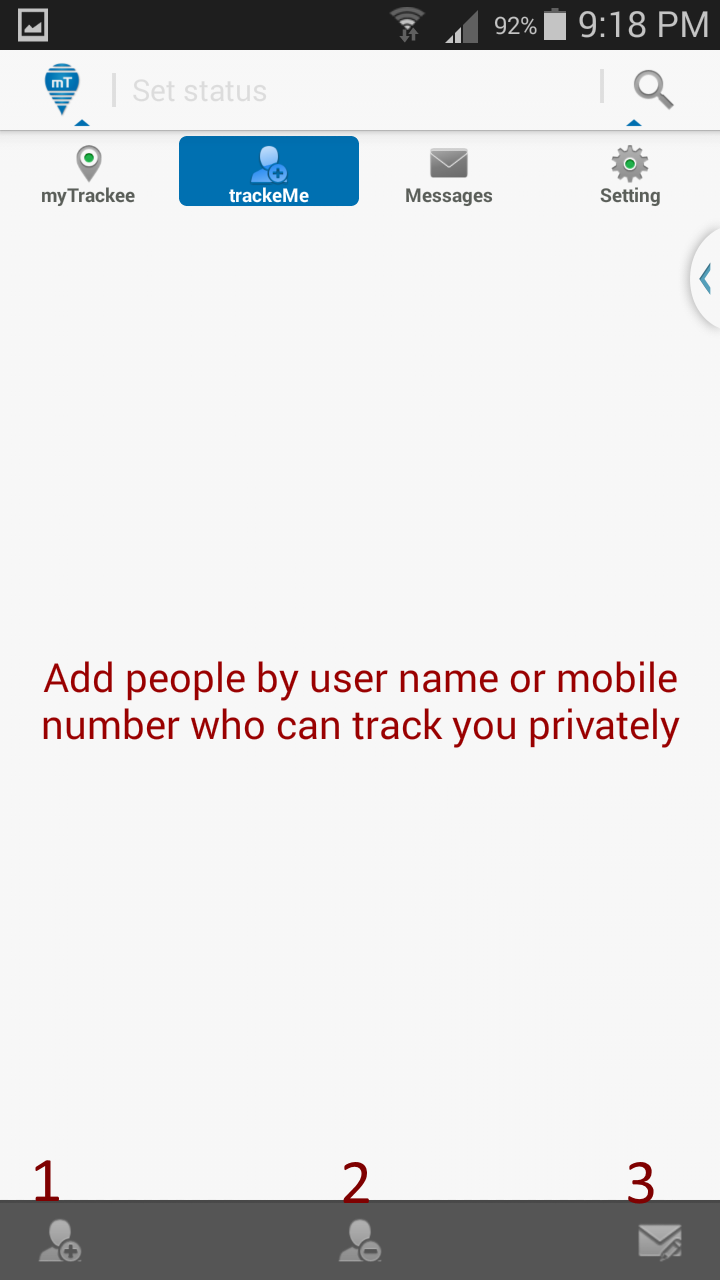Tap the magnifying glass search icon
The width and height of the screenshot is (720, 1280).
[x=652, y=89]
